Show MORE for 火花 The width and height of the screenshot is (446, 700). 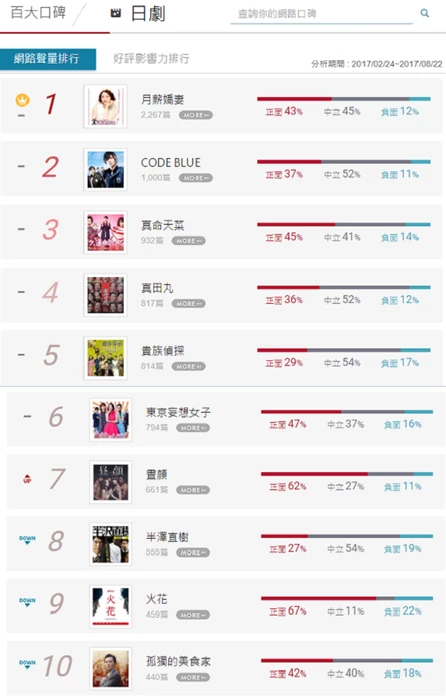[x=193, y=615]
